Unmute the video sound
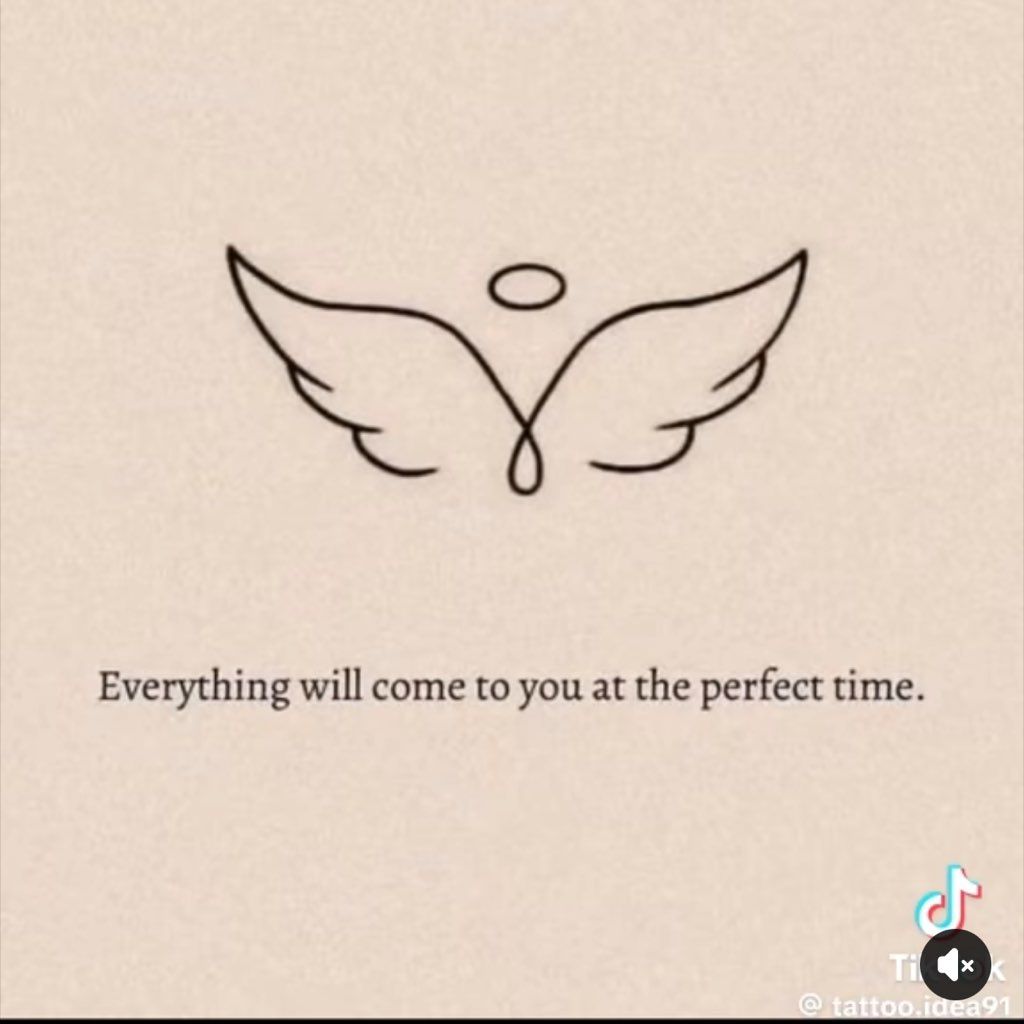The image size is (1024, 1024). pos(955,965)
